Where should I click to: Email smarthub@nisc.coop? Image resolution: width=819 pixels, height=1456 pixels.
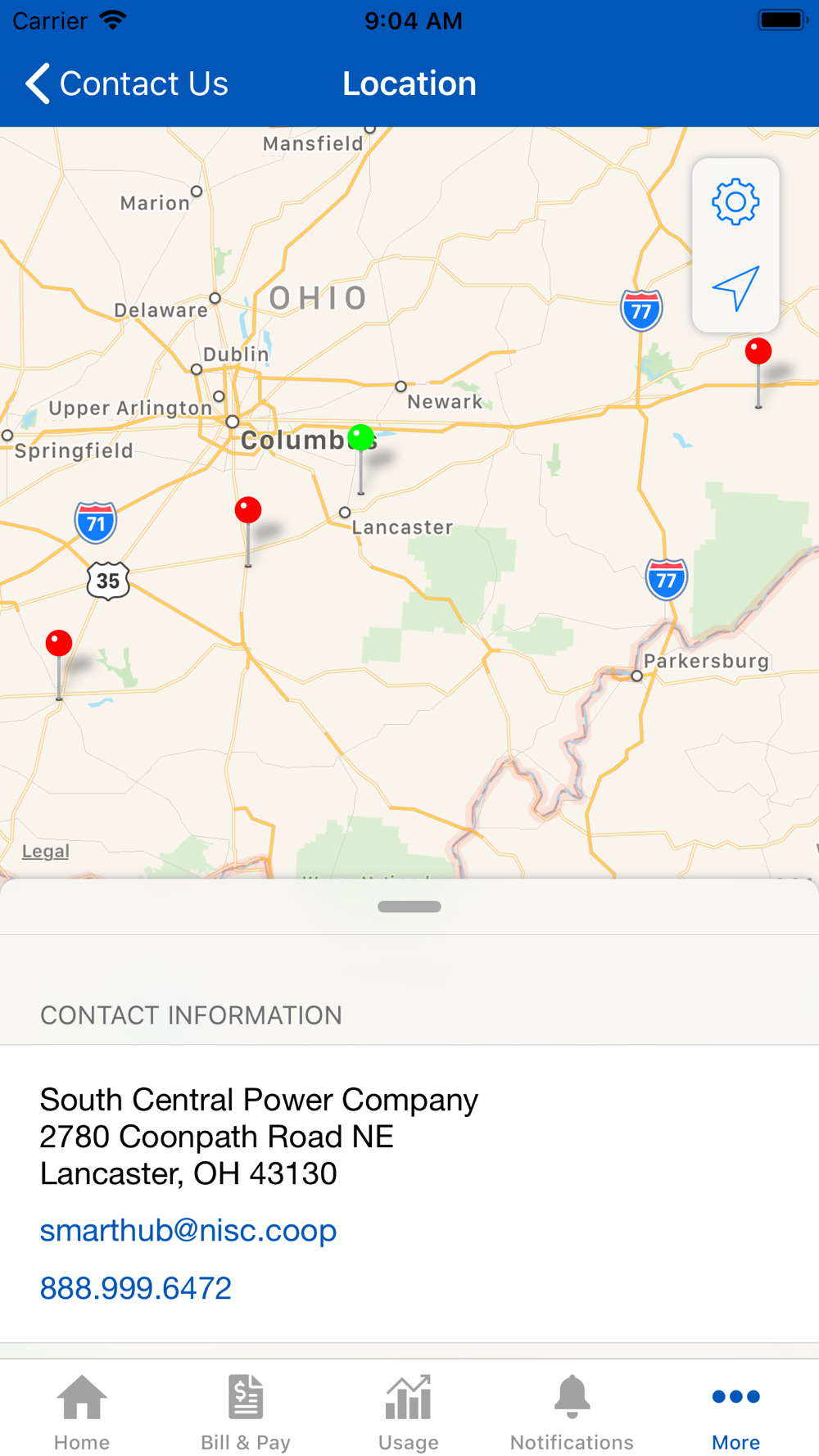[x=188, y=1230]
